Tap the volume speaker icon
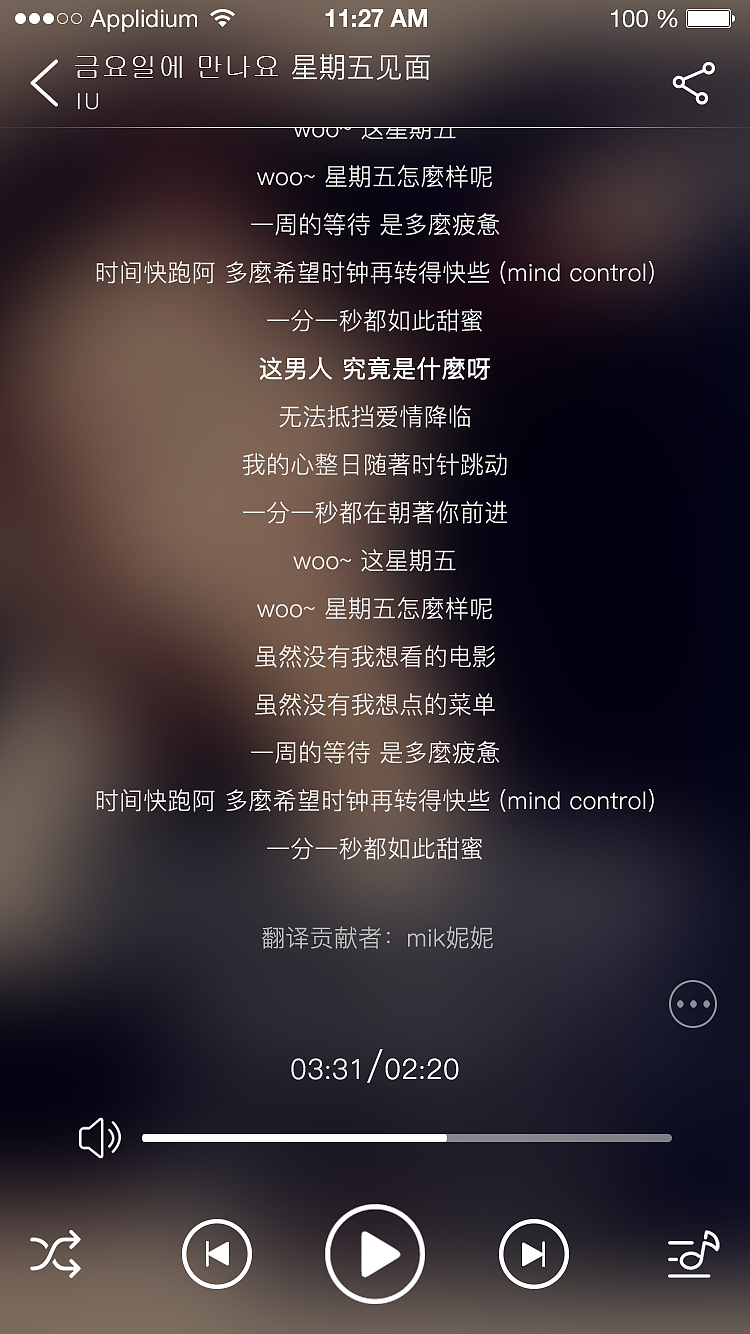750x1334 pixels. click(x=99, y=1137)
